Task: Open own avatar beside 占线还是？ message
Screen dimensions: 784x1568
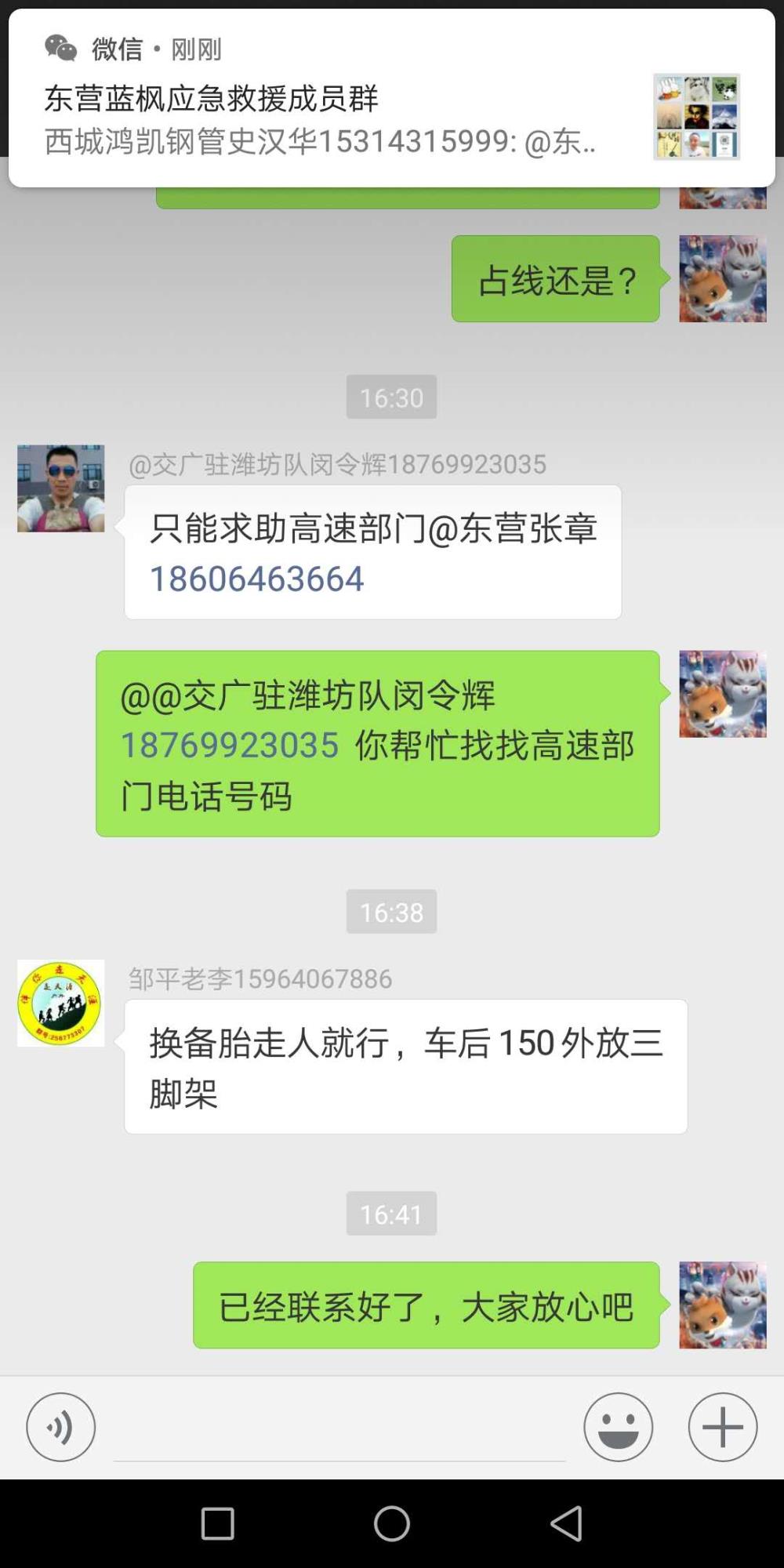Action: pos(723,278)
